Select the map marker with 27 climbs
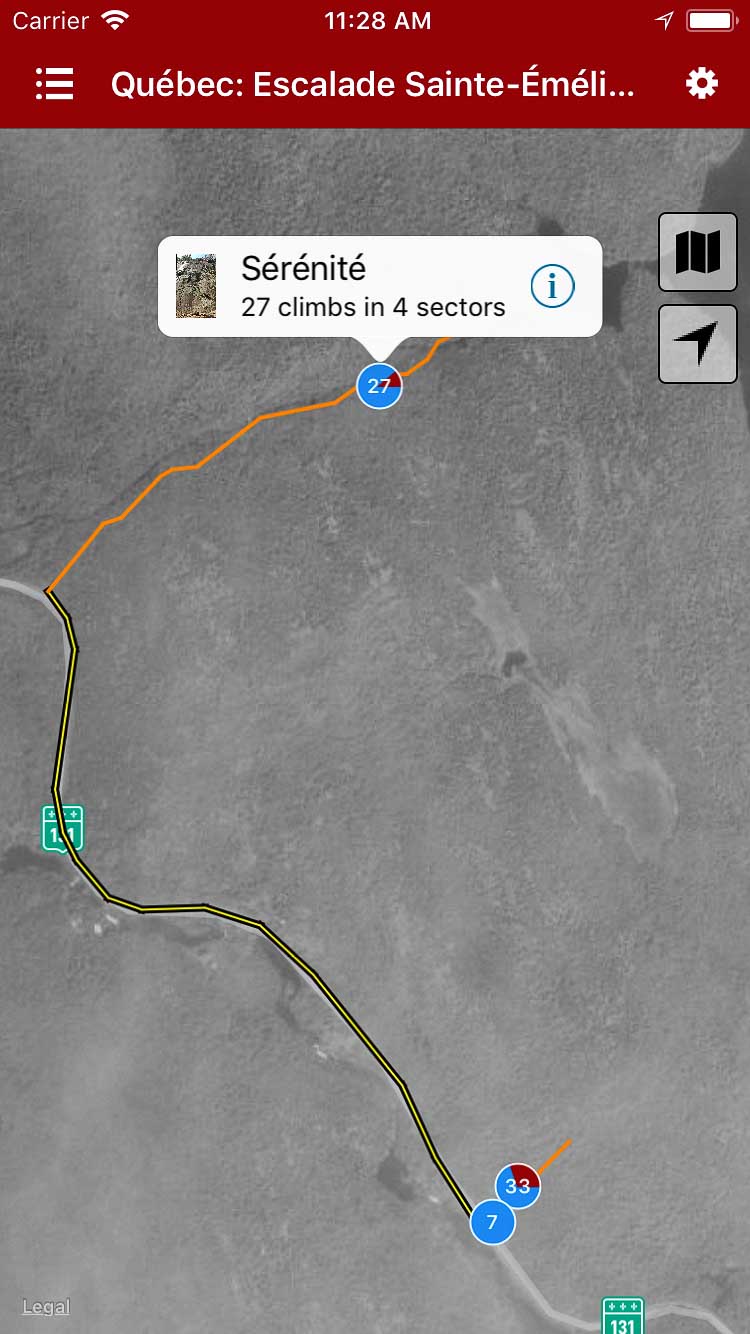Viewport: 750px width, 1334px height. coord(379,386)
